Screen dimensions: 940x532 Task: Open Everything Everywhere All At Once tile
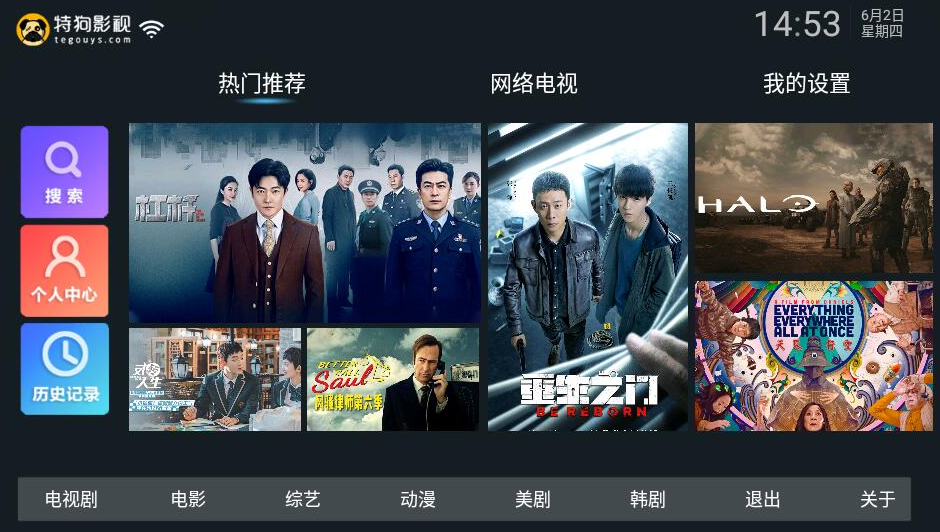point(813,356)
